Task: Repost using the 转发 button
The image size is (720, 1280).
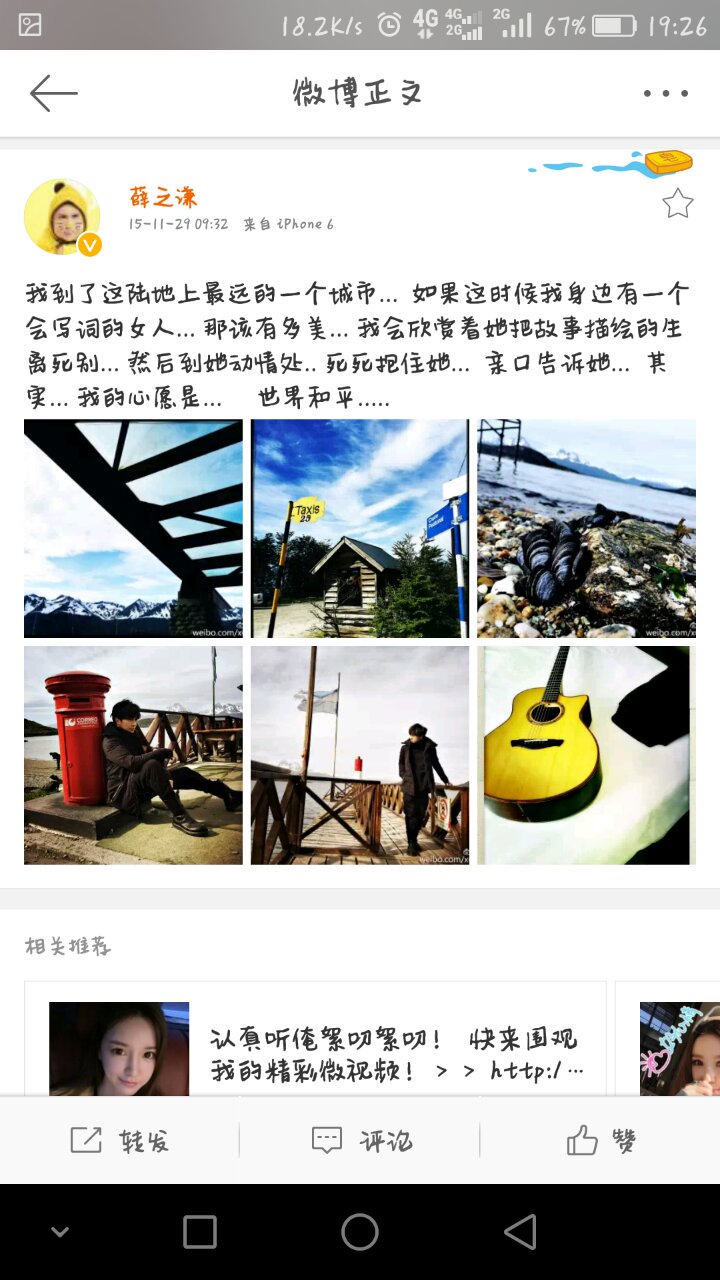Action: pyautogui.click(x=120, y=1140)
